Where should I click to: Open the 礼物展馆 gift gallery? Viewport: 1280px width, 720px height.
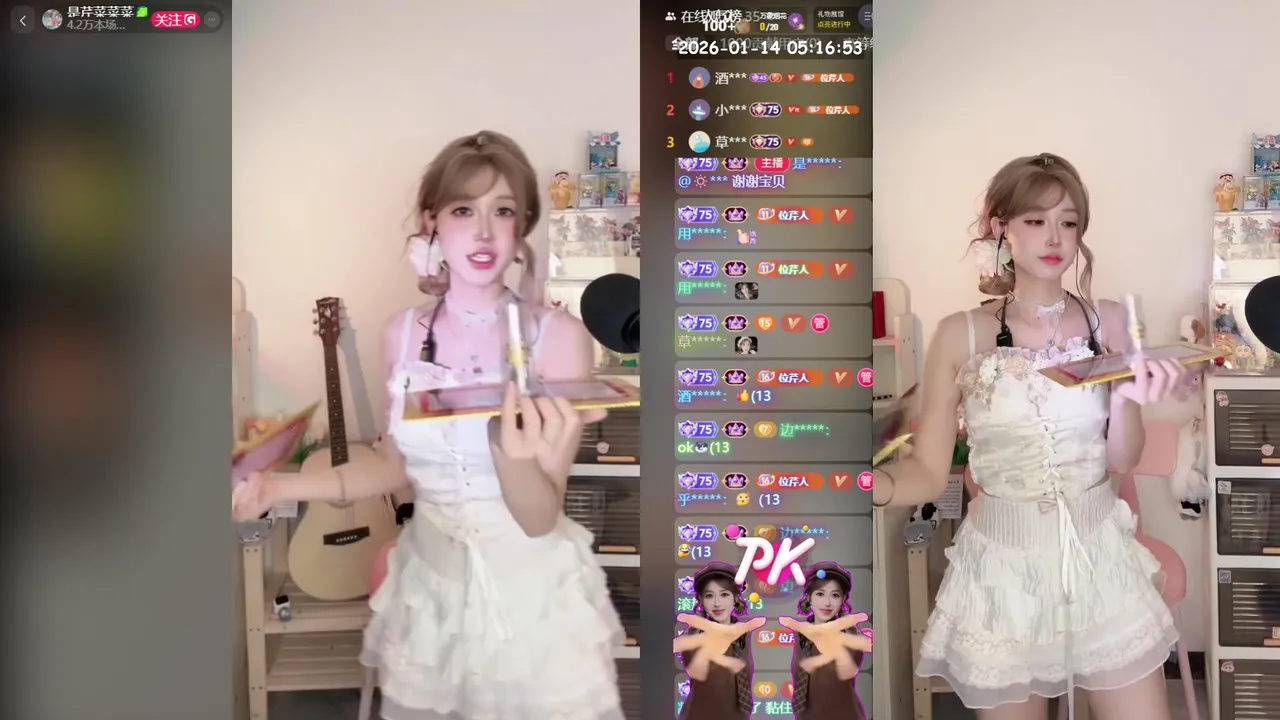point(833,20)
